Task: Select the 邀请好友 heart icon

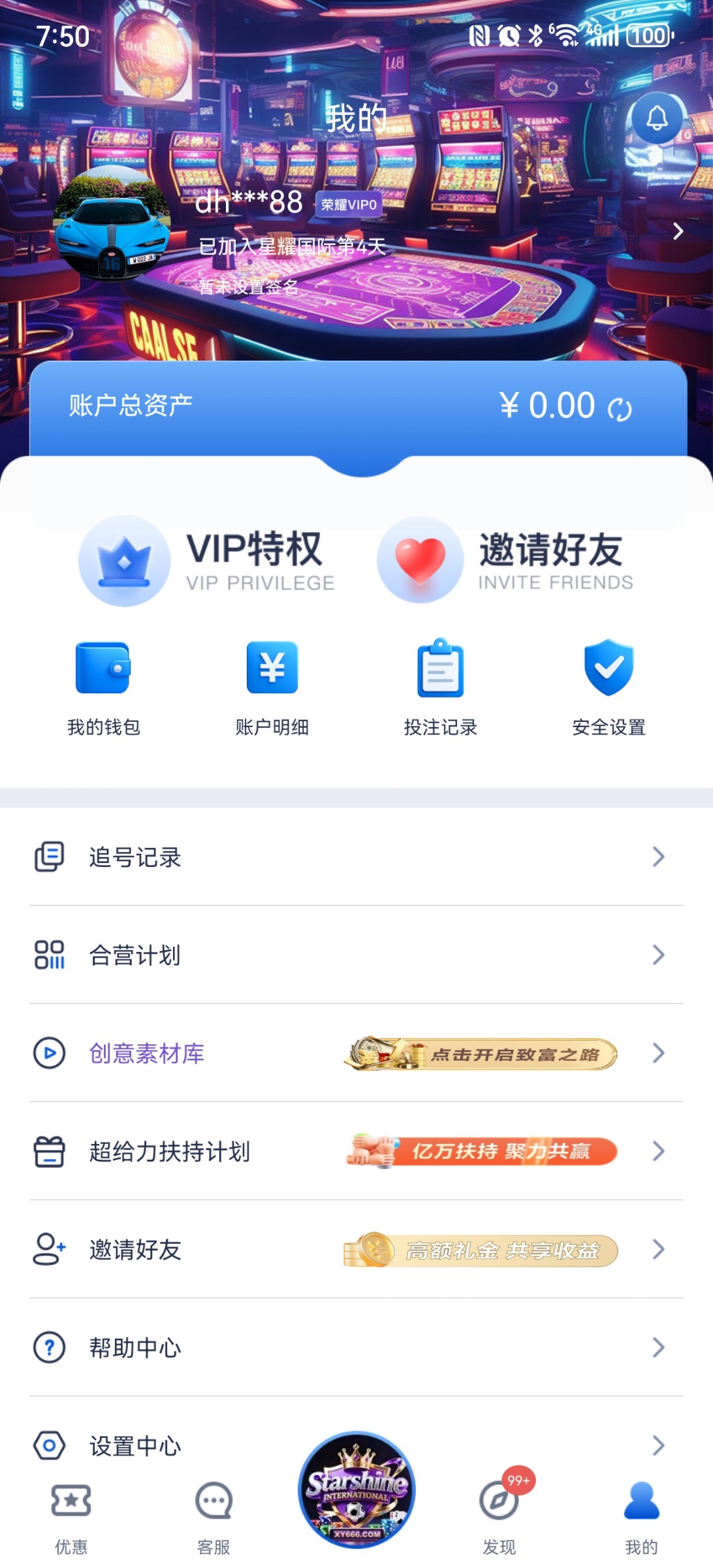Action: point(420,561)
